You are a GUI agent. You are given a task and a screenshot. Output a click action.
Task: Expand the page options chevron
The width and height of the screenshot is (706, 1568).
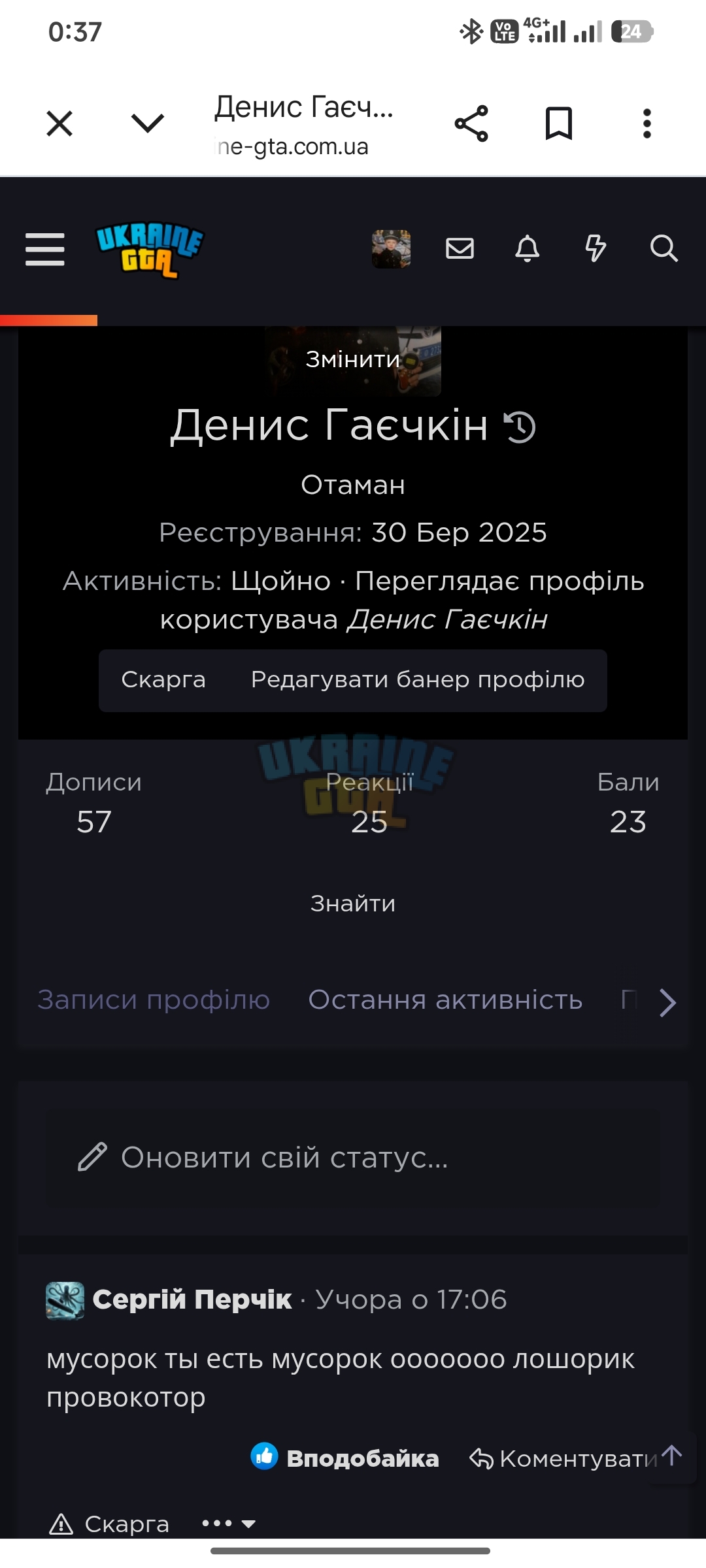tap(147, 123)
